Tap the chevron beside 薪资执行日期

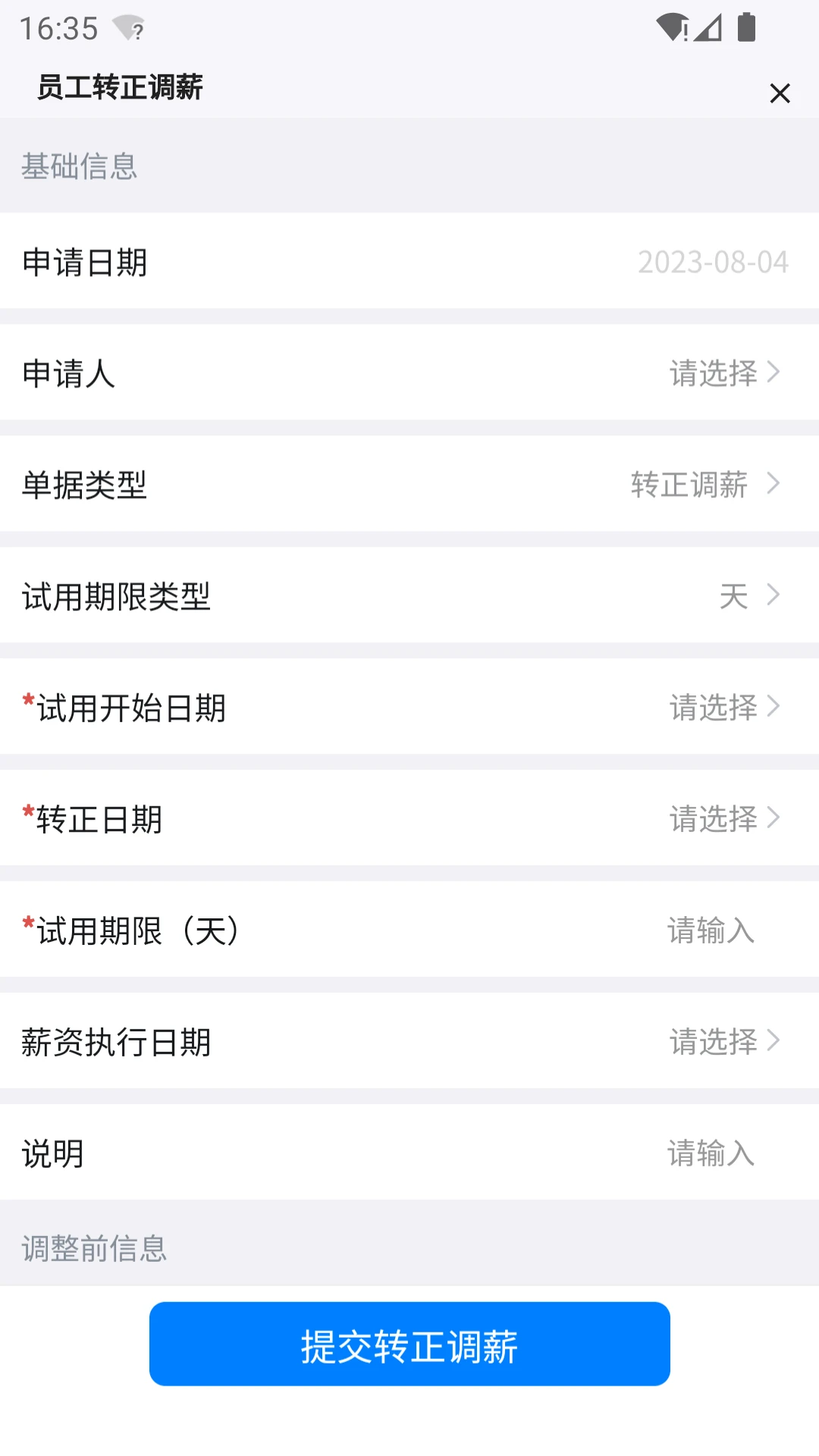tap(773, 1043)
